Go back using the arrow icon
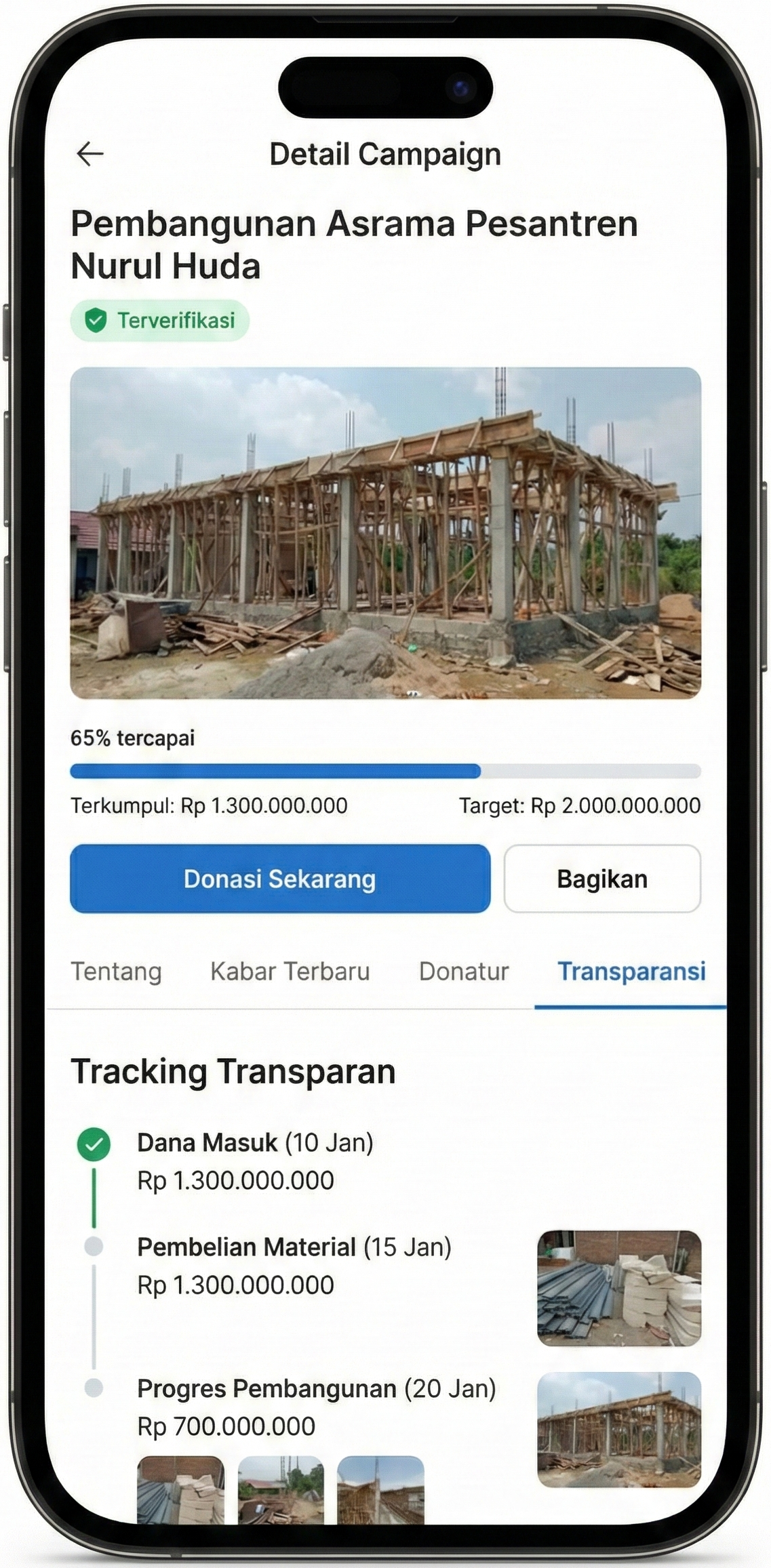 coord(90,154)
